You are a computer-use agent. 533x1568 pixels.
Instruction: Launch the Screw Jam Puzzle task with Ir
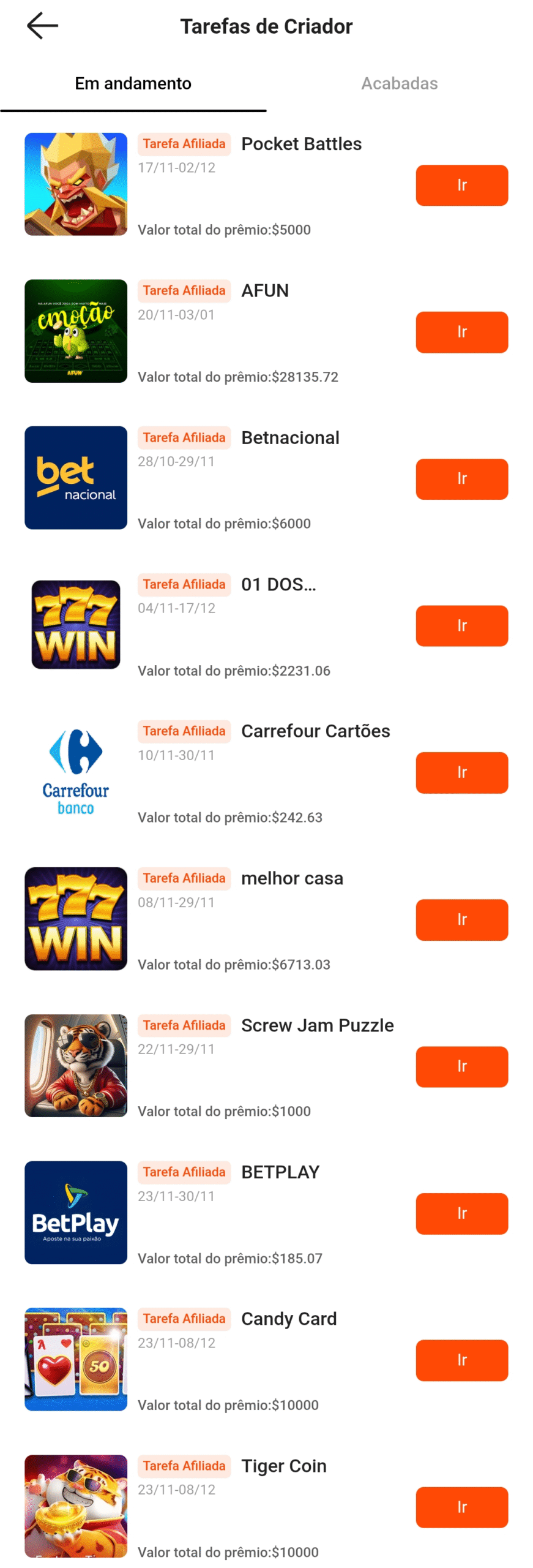[461, 1066]
